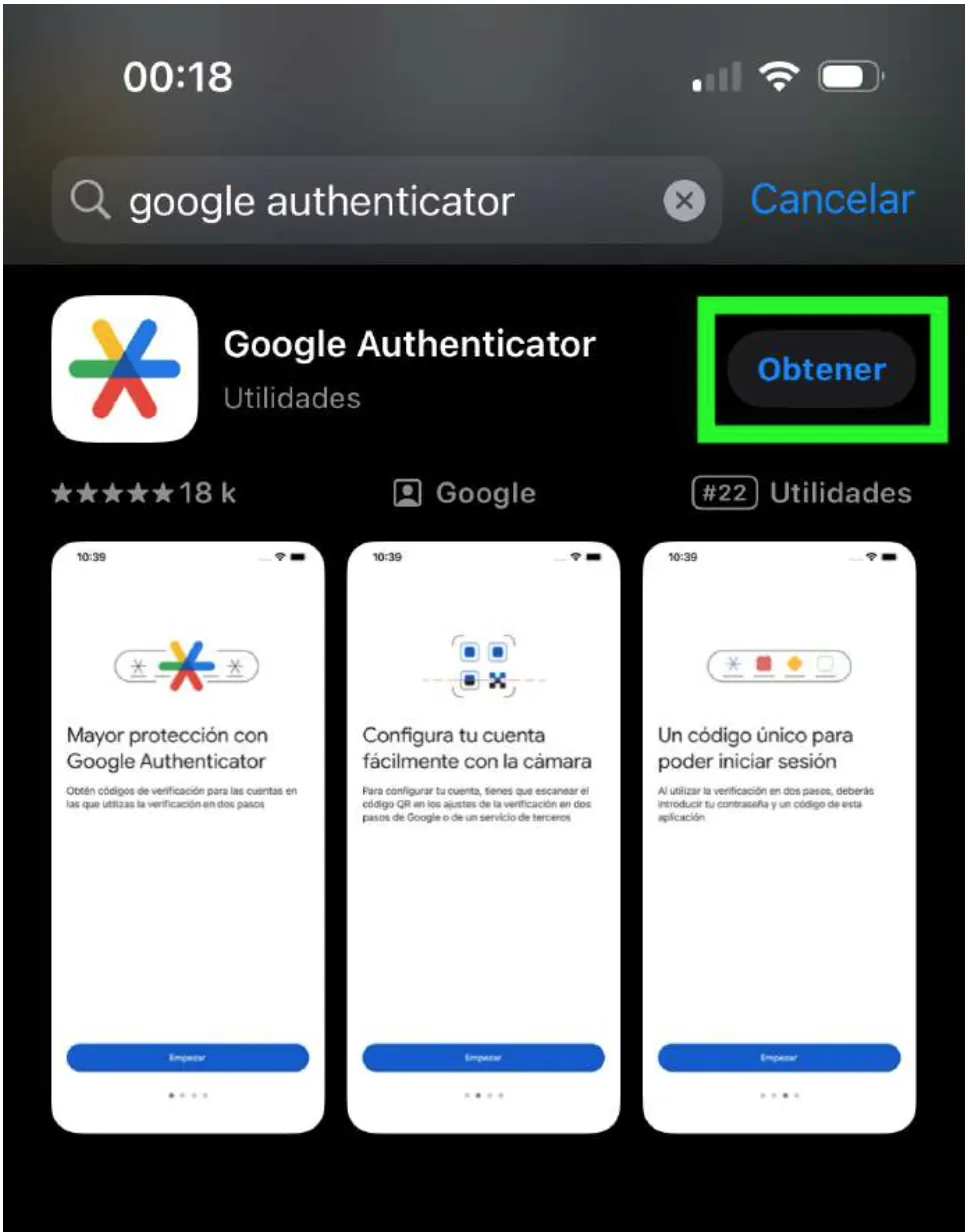970x1232 pixels.
Task: Open the Utilidades chart listing
Action: coord(840,492)
